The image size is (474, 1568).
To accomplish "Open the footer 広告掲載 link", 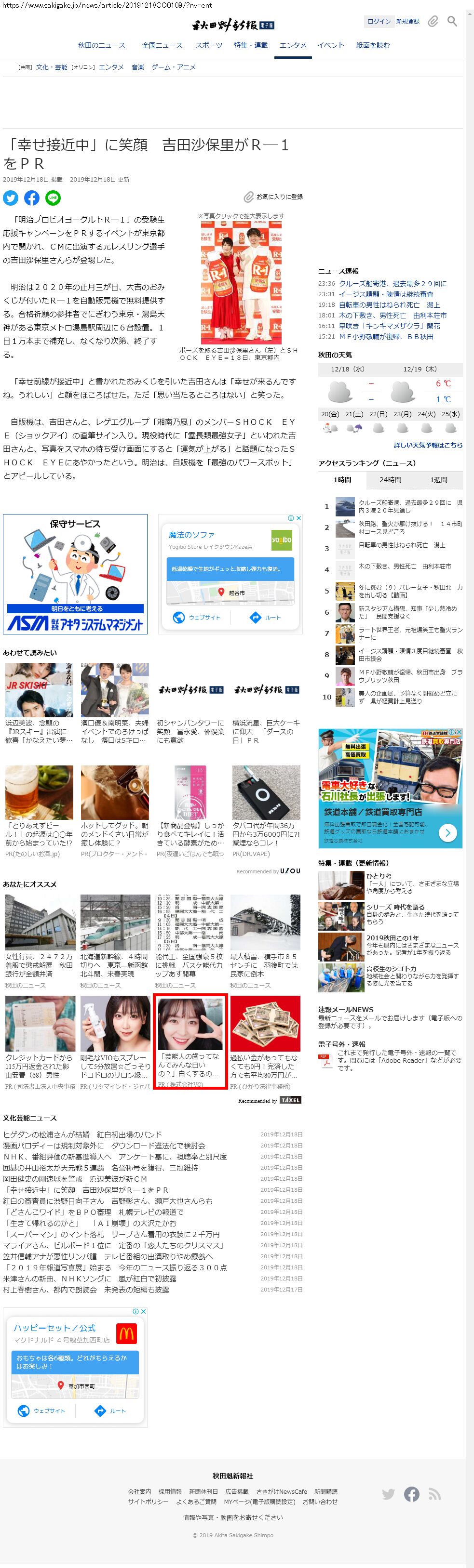I will 237,1491.
